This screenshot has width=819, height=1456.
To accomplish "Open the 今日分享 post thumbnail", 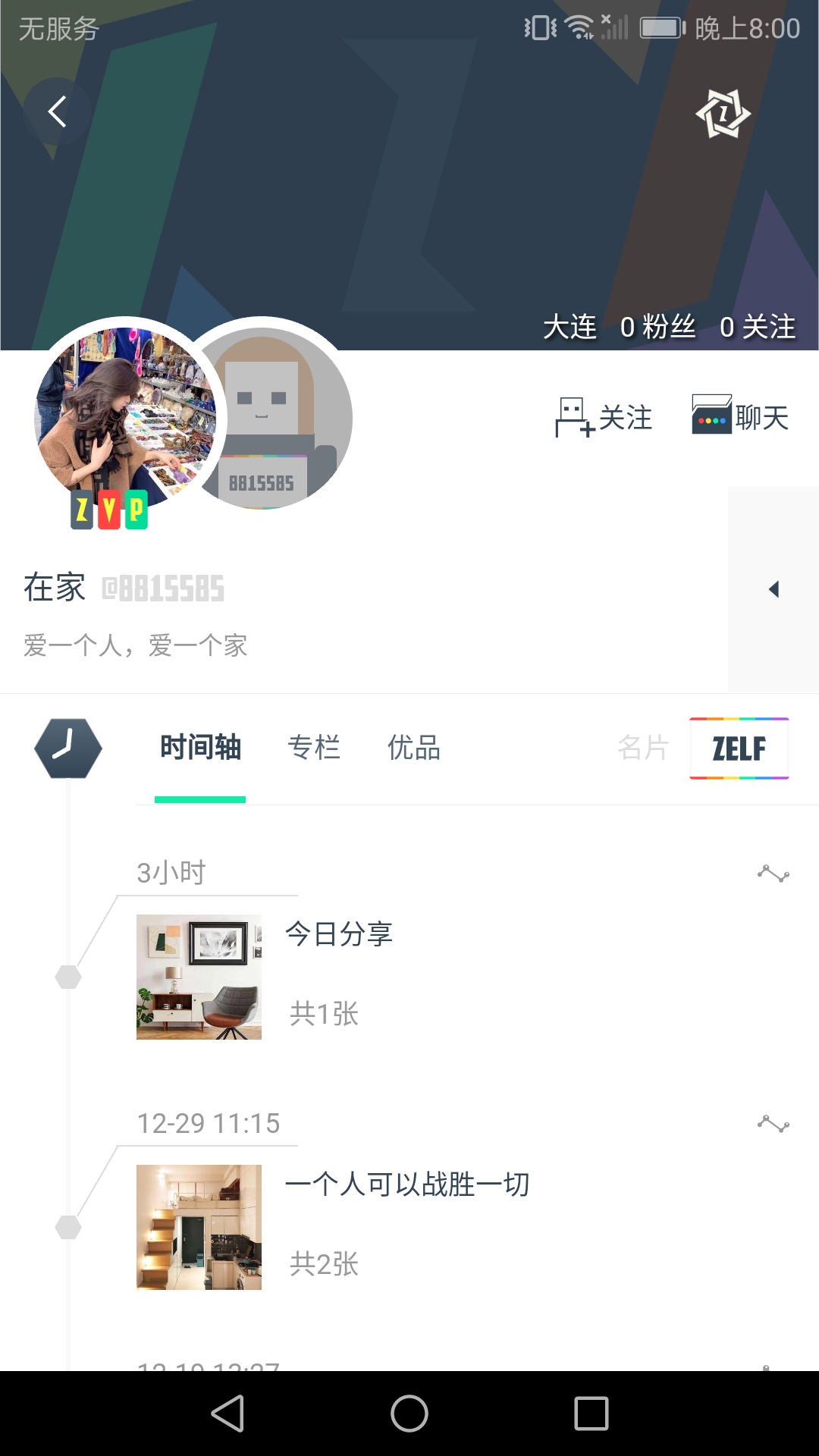I will tap(198, 977).
